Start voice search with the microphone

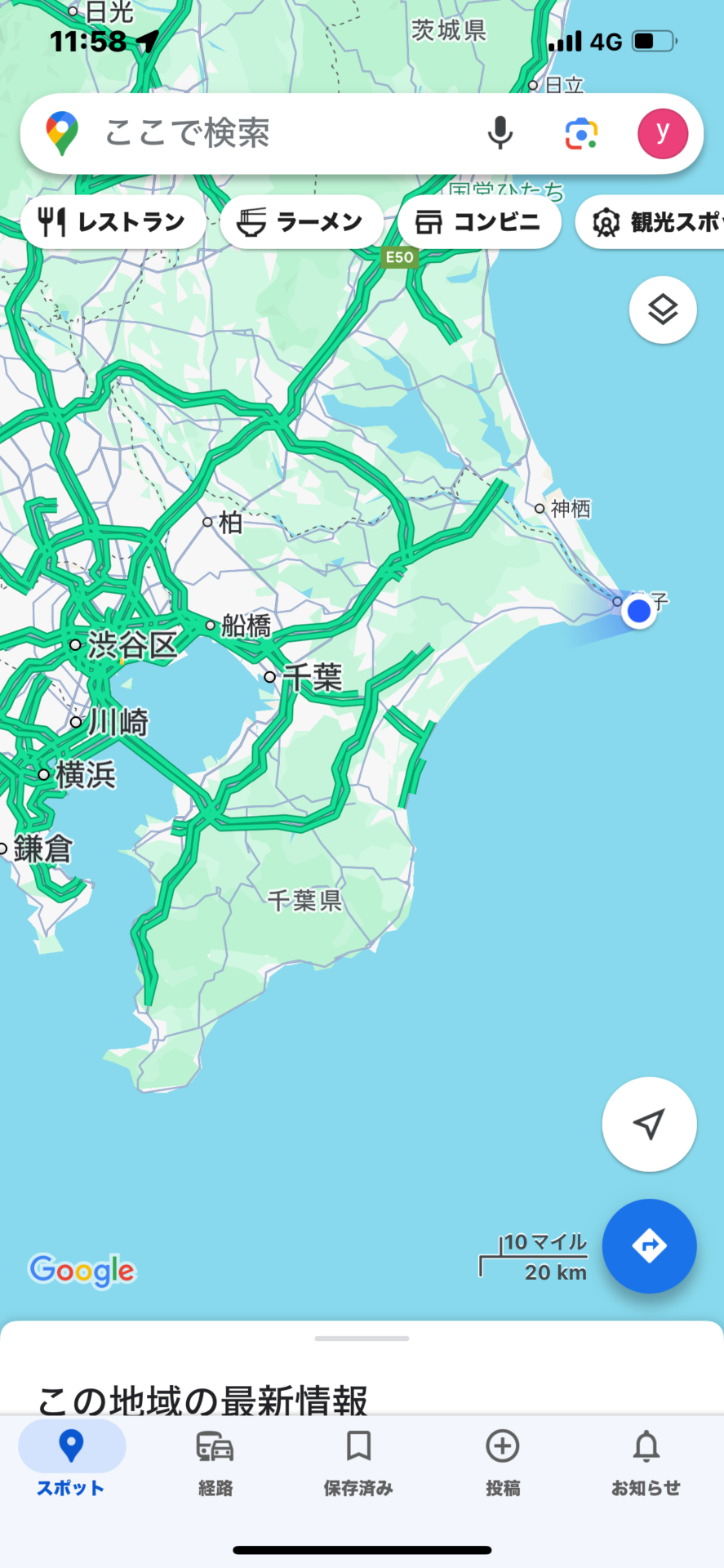(500, 133)
